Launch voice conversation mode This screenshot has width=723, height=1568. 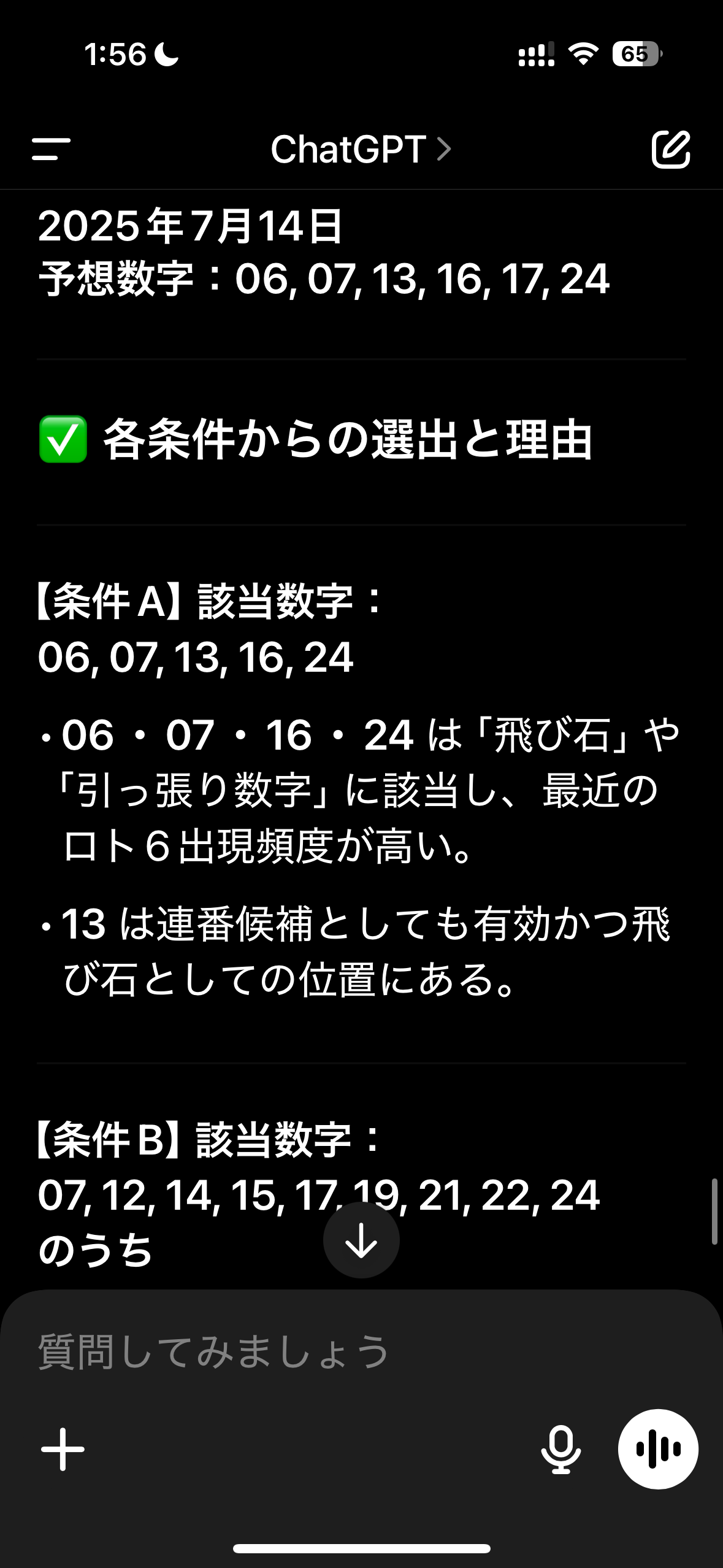(658, 1449)
